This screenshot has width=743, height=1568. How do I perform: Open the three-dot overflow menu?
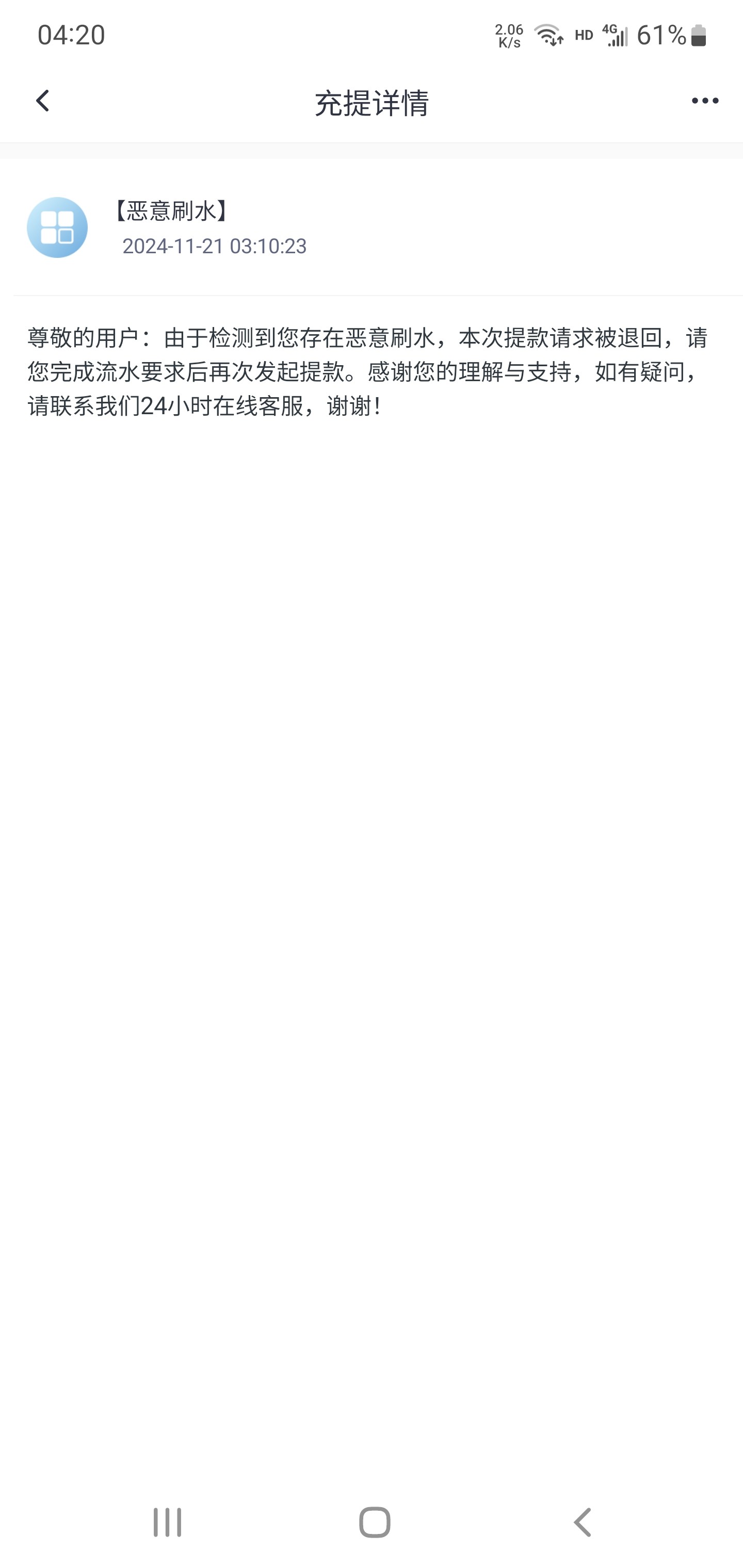[705, 101]
